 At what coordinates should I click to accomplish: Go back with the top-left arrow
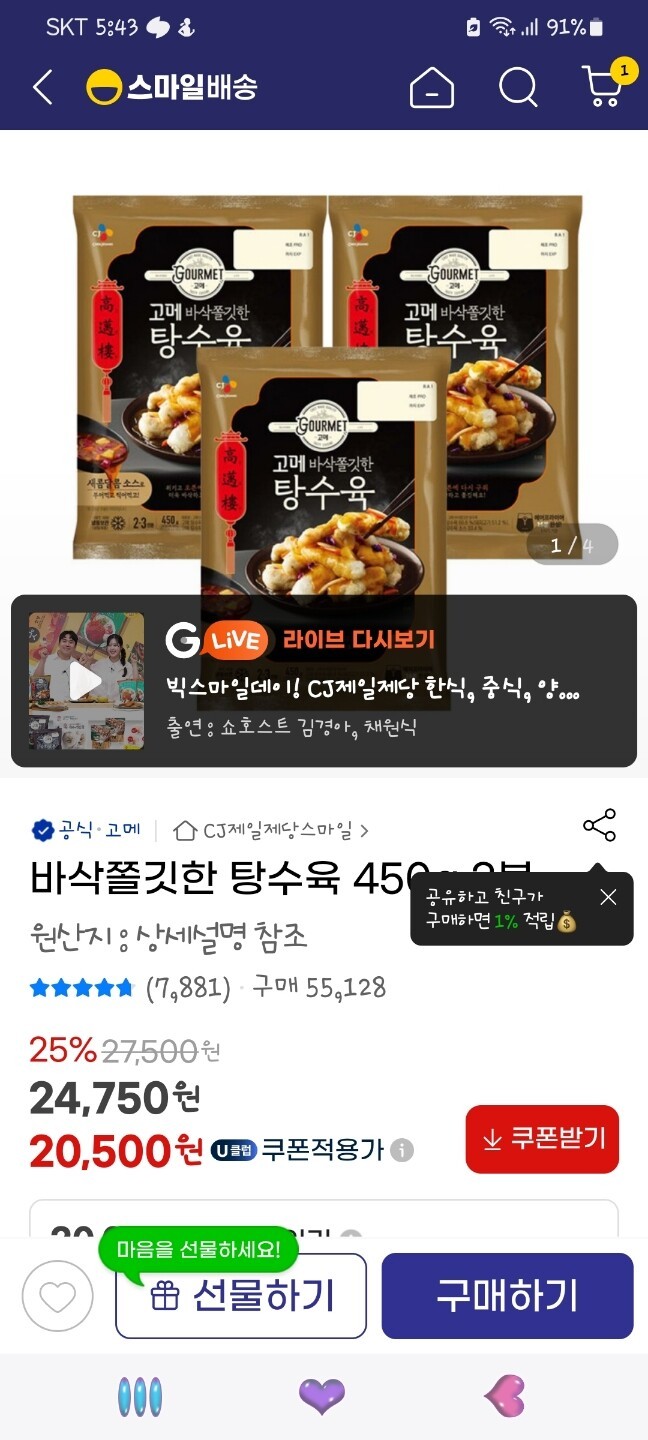42,88
